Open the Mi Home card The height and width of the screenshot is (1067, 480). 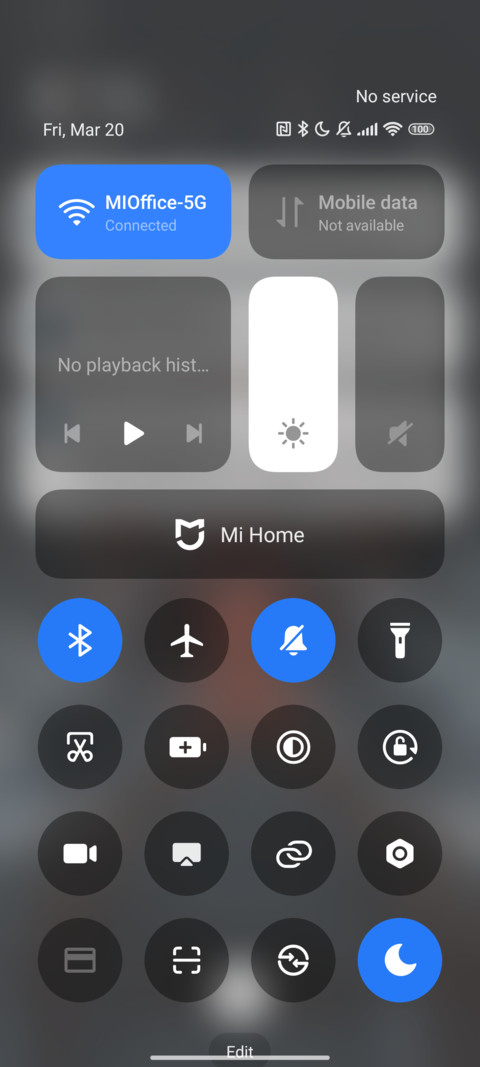pos(240,534)
